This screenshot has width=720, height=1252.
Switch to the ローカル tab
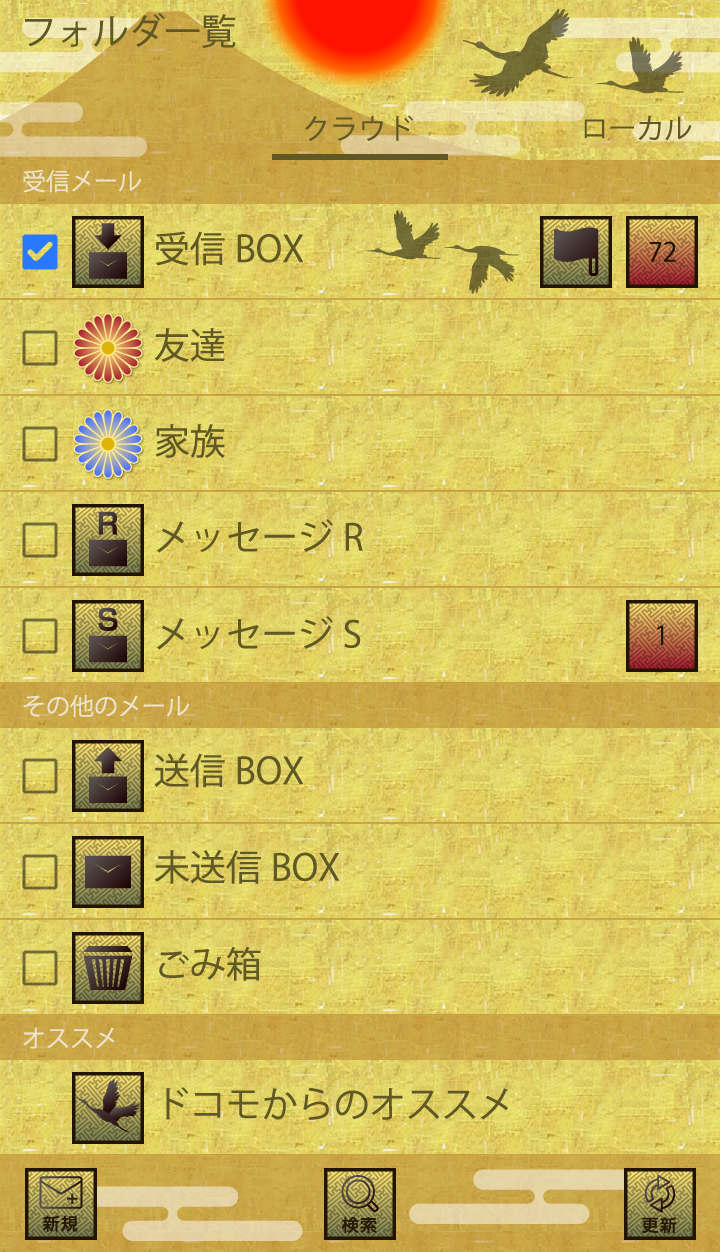click(636, 129)
